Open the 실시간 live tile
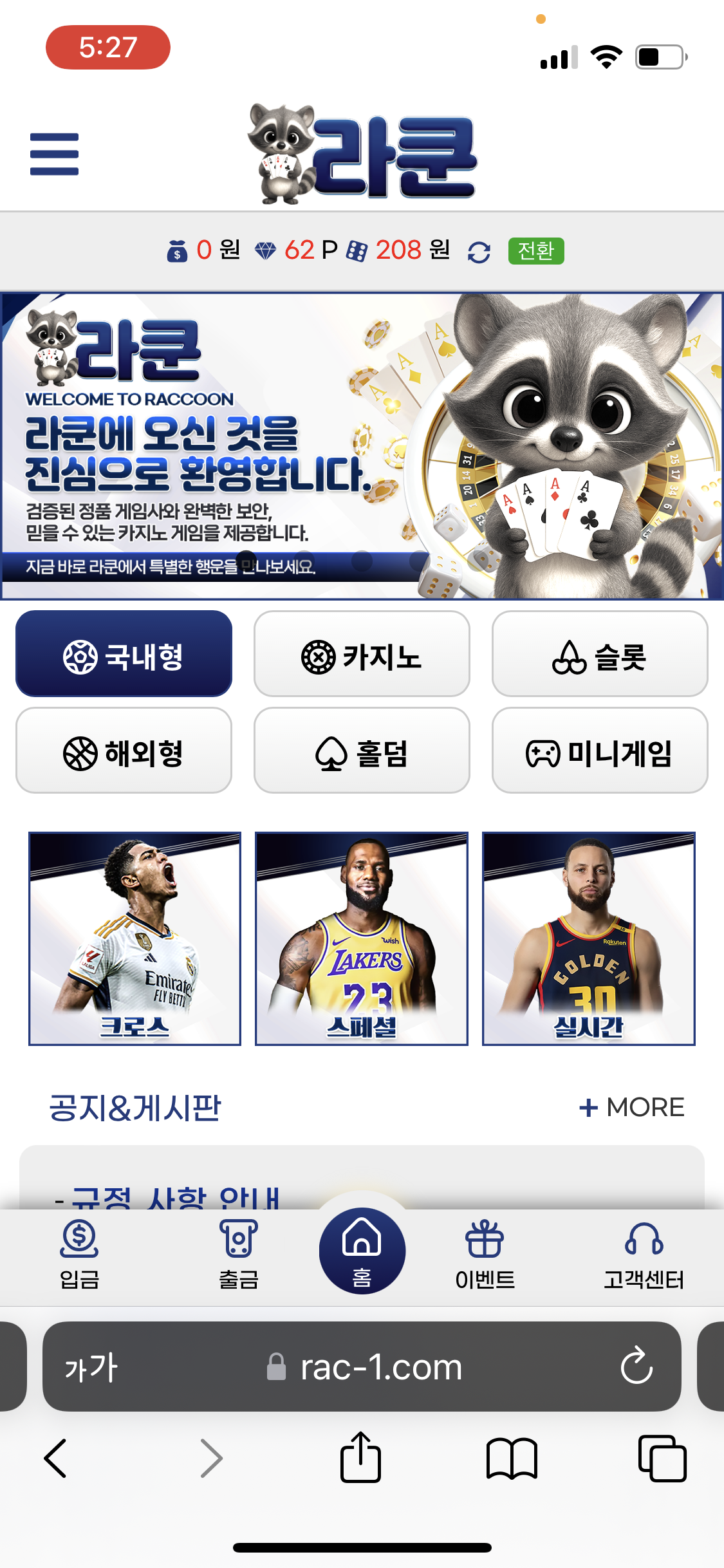 [588, 938]
